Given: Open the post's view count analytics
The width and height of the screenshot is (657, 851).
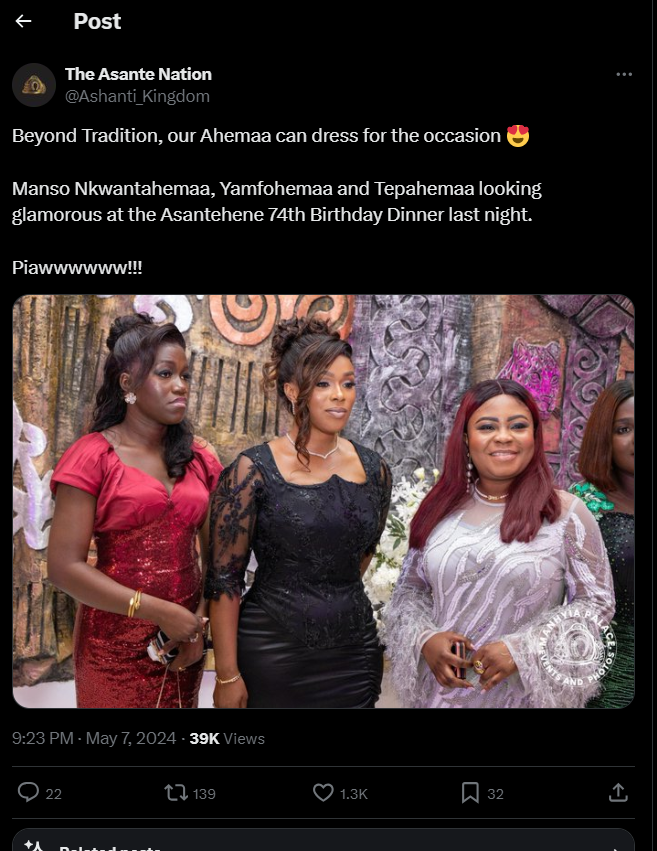Looking at the screenshot, I should pos(226,738).
